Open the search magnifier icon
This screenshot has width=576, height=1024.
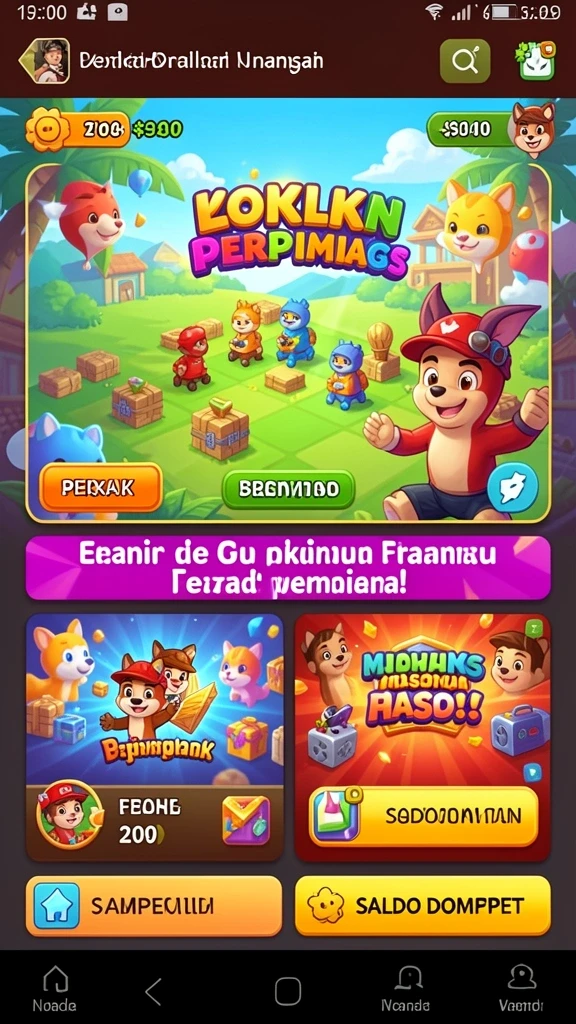pos(464,61)
